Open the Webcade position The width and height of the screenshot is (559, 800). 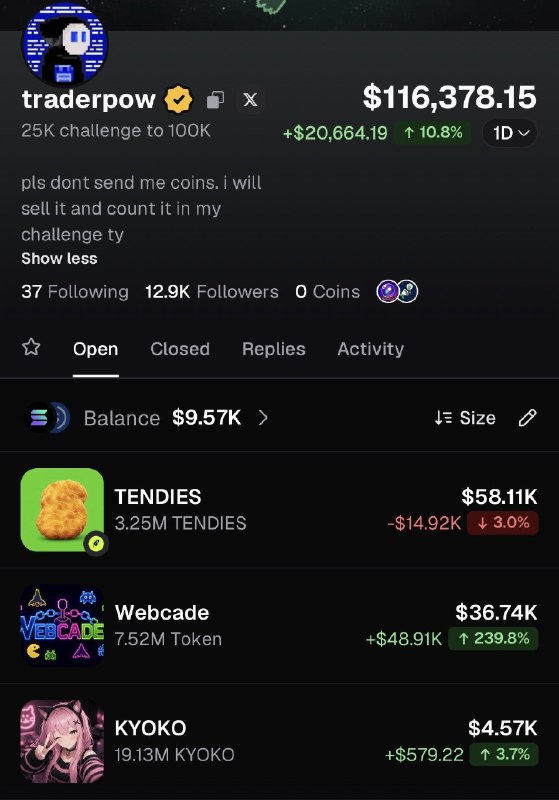pyautogui.click(x=280, y=626)
